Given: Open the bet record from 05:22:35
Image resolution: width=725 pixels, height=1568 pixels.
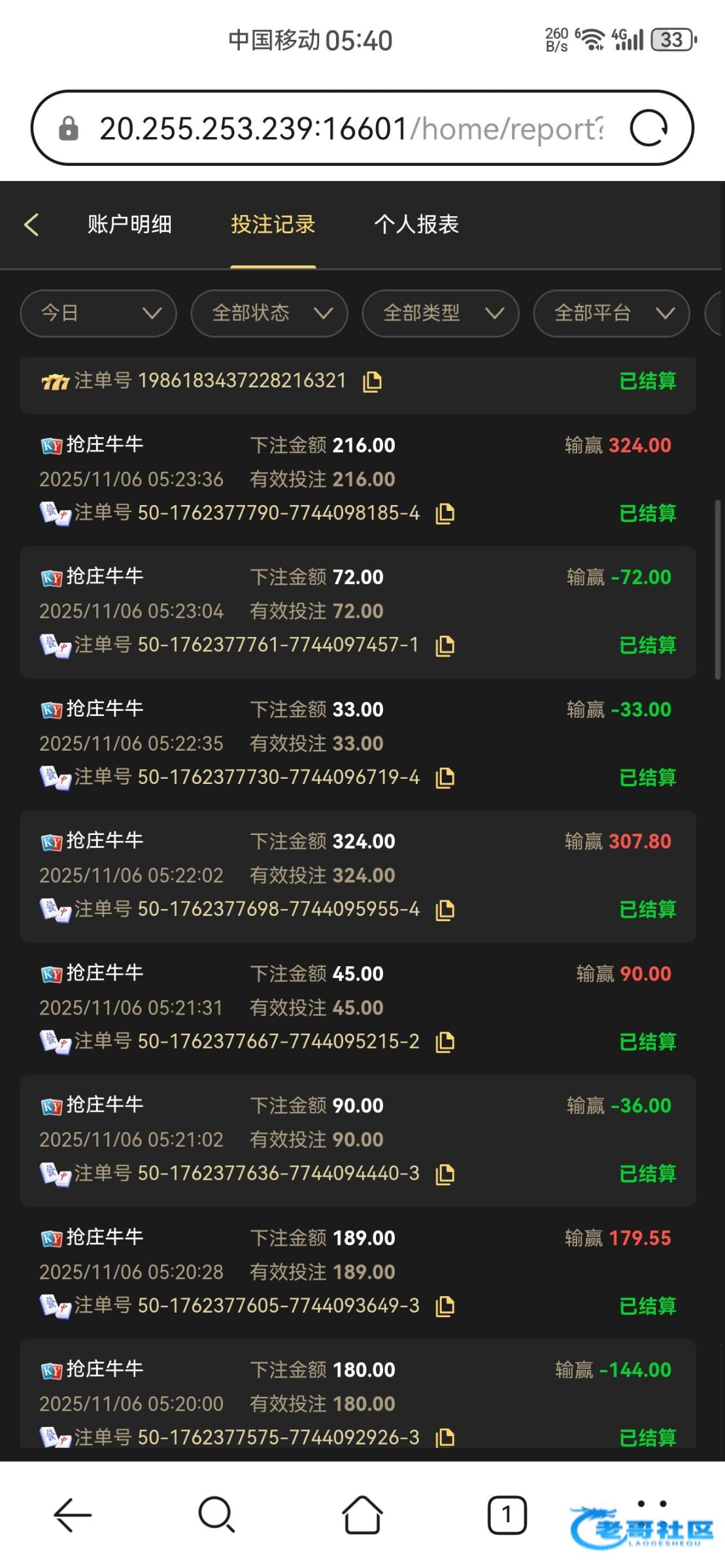Looking at the screenshot, I should [358, 743].
